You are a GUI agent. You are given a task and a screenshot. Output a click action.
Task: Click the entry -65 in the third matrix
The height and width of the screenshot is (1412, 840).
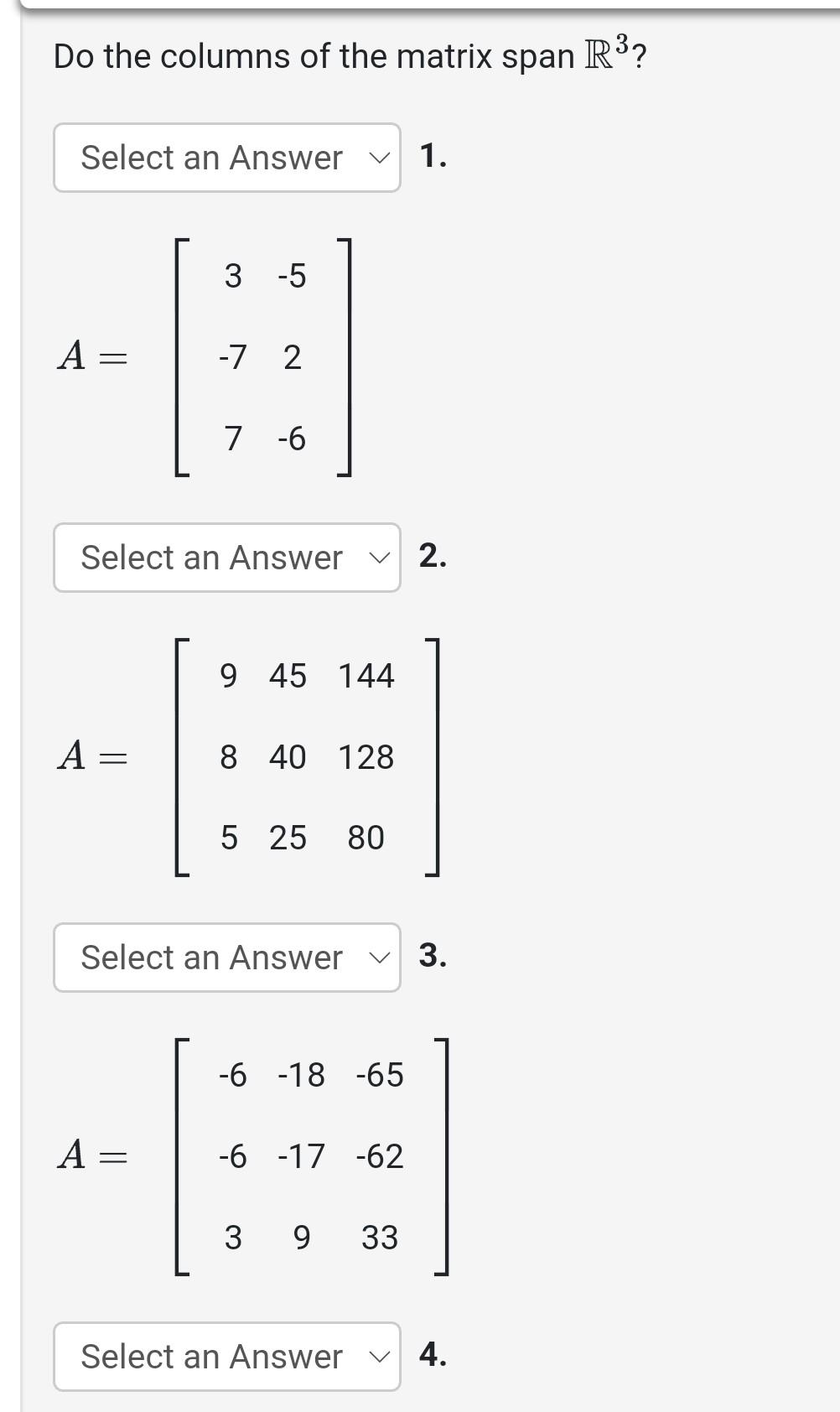[378, 1075]
